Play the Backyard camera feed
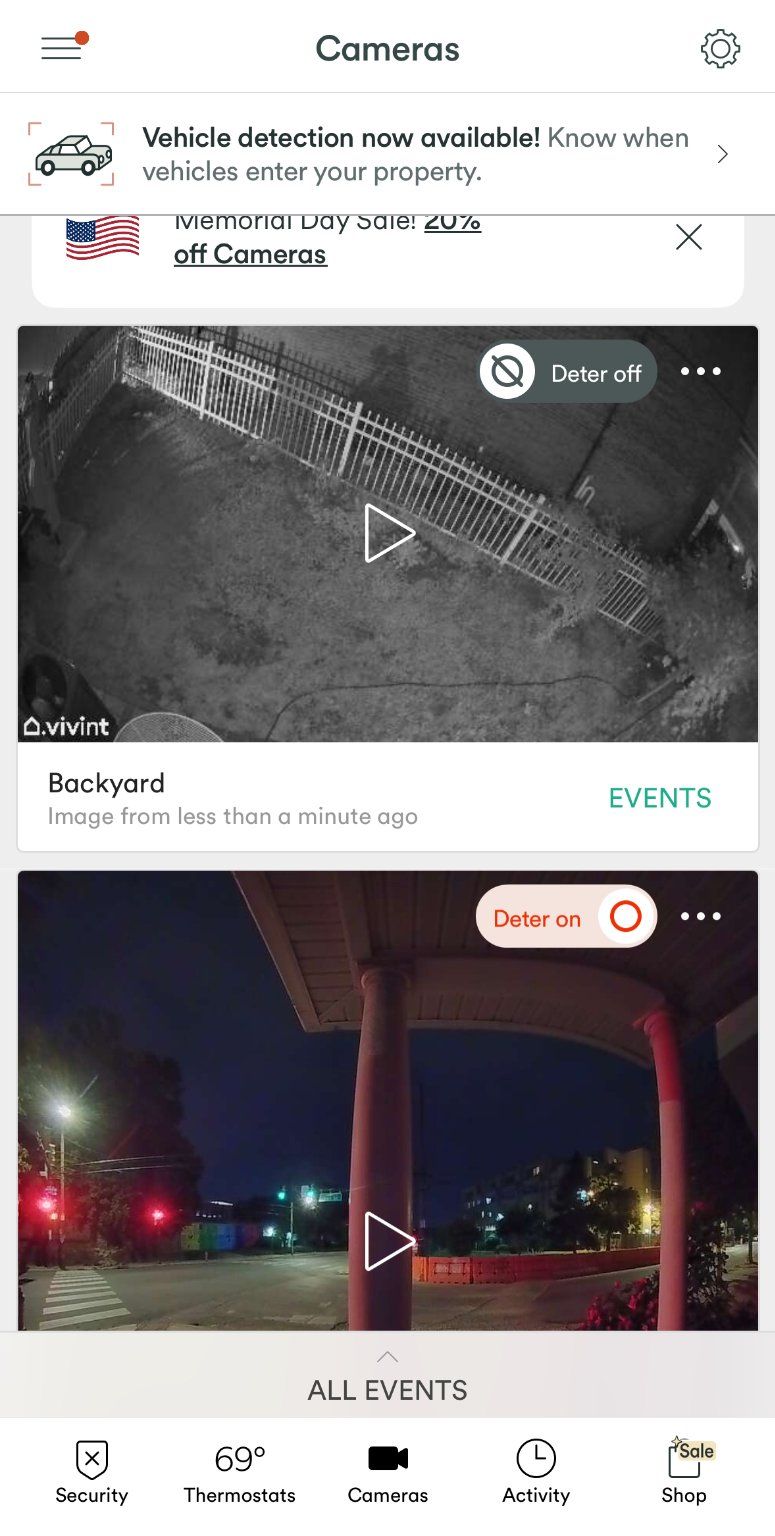775x1536 pixels. [388, 533]
